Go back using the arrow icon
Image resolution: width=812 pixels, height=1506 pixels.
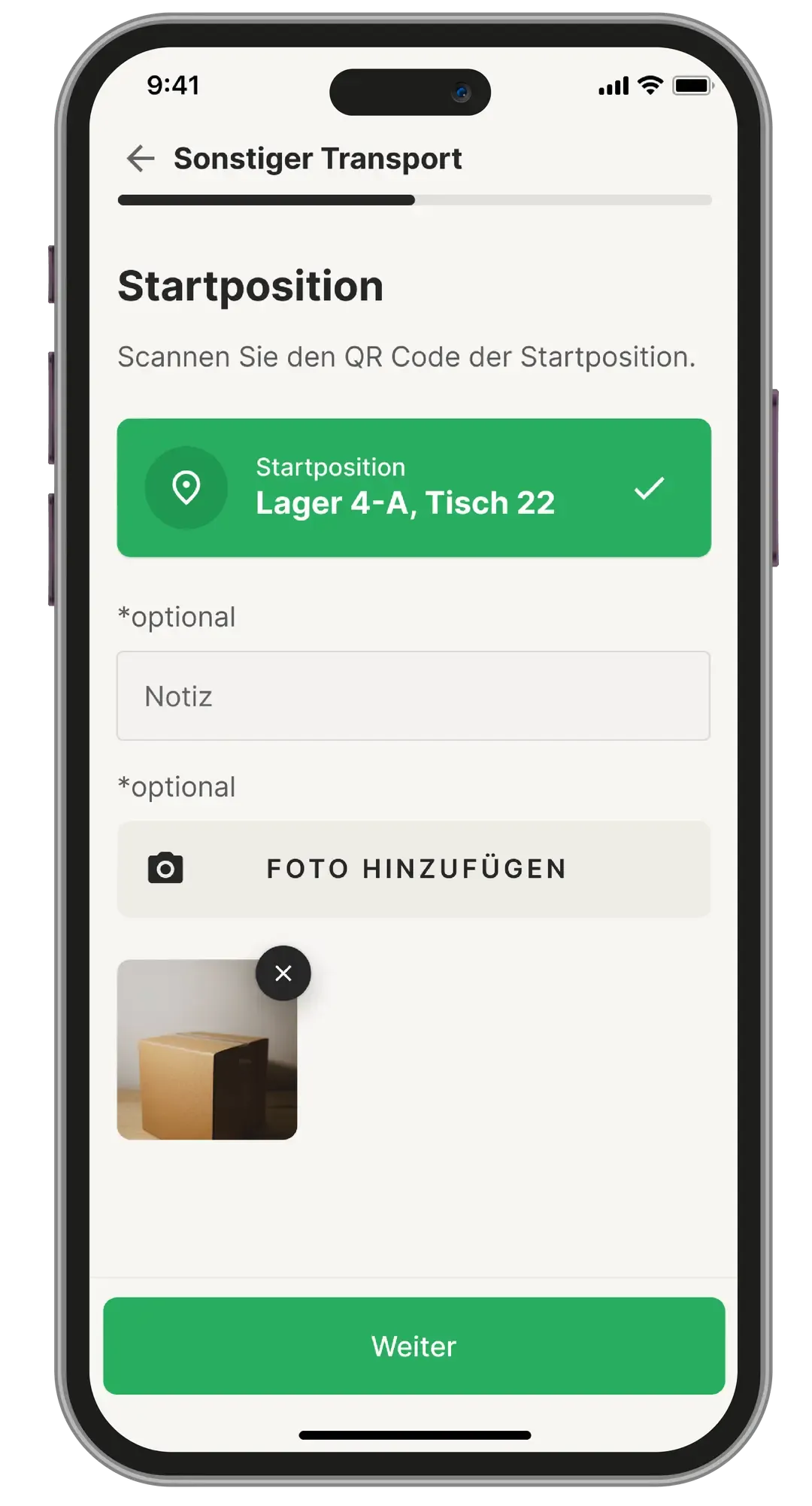(141, 159)
